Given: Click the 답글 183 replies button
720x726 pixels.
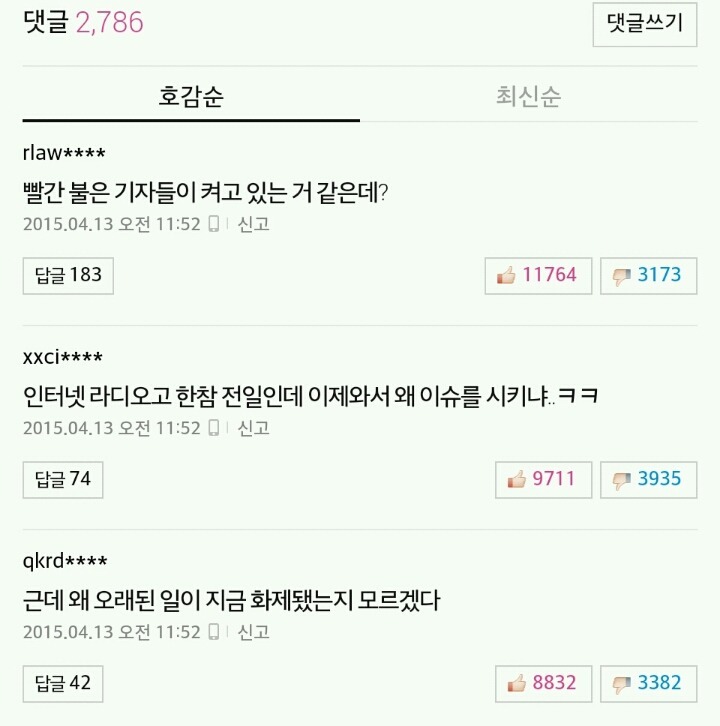Looking at the screenshot, I should click(67, 276).
